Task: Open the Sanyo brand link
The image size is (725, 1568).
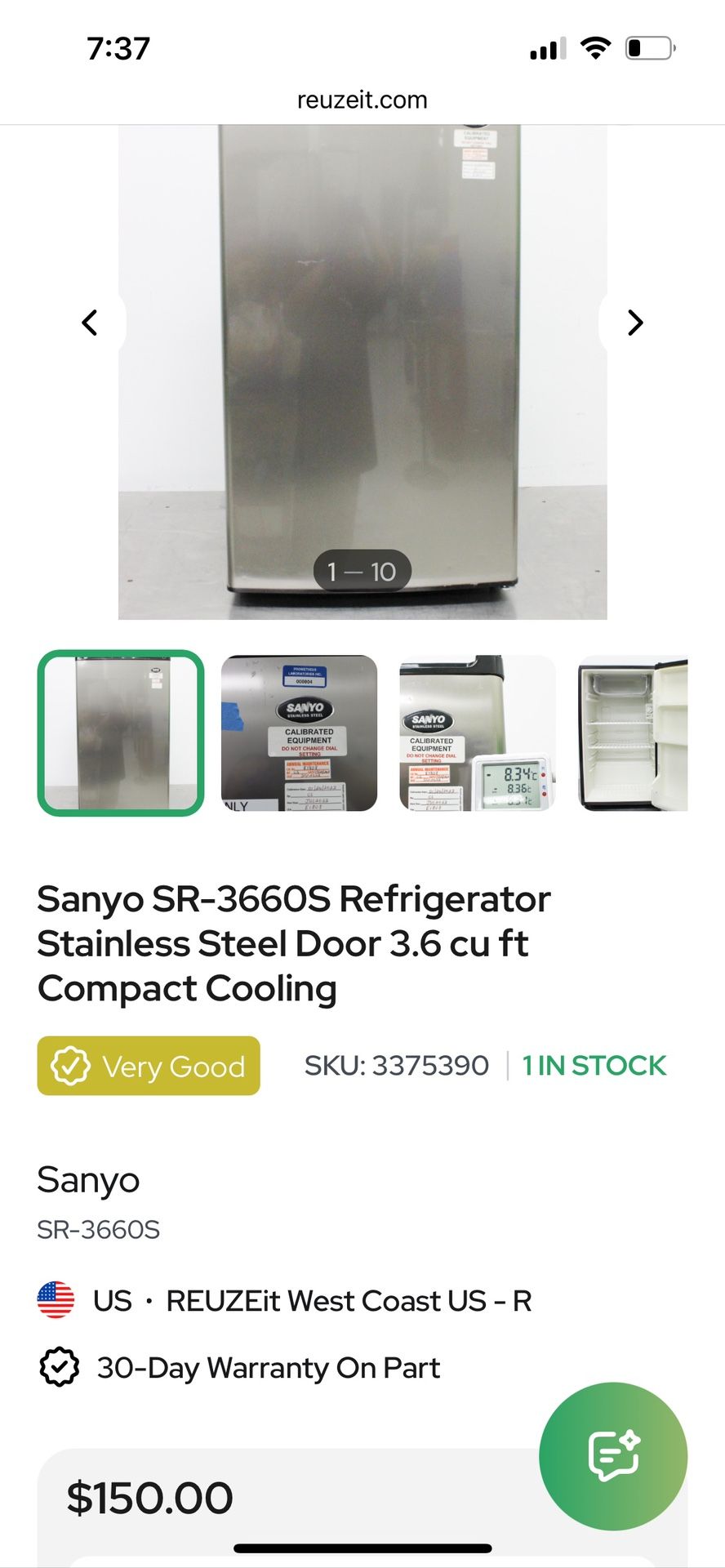Action: [88, 1180]
